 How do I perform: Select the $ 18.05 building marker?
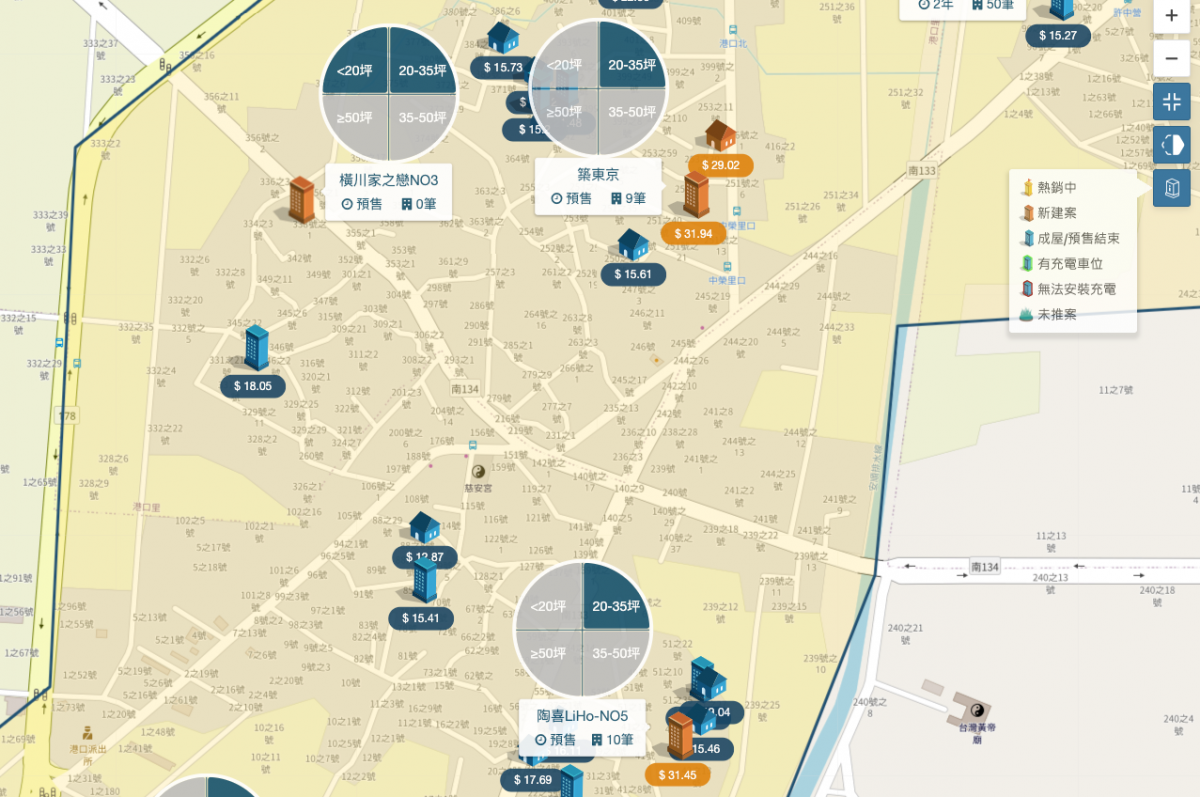(x=252, y=385)
